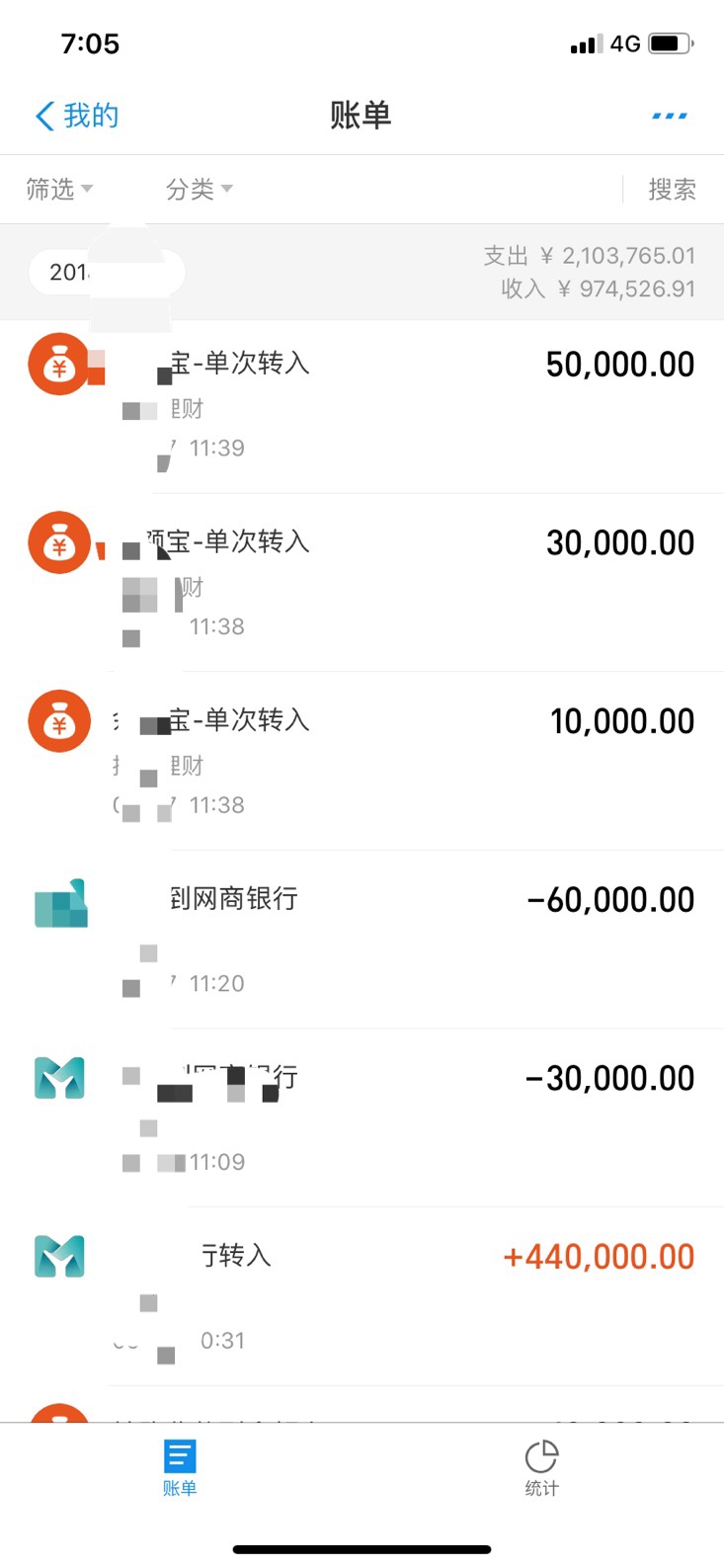Switch to the 统计 tab

(541, 1468)
